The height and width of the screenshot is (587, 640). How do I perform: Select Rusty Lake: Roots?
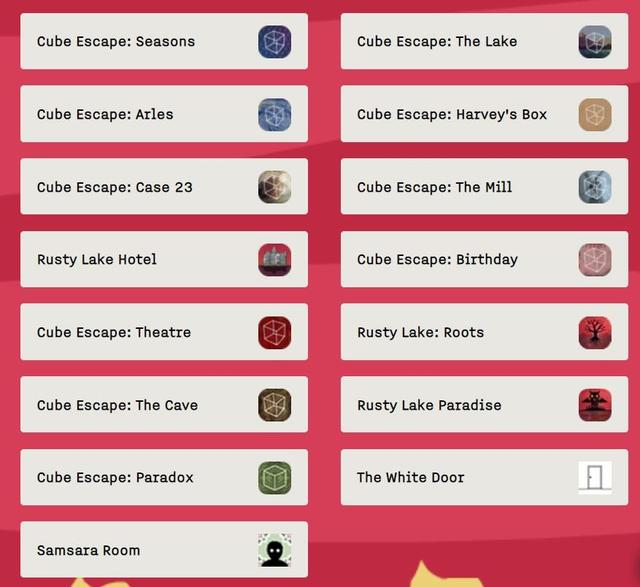tap(484, 332)
